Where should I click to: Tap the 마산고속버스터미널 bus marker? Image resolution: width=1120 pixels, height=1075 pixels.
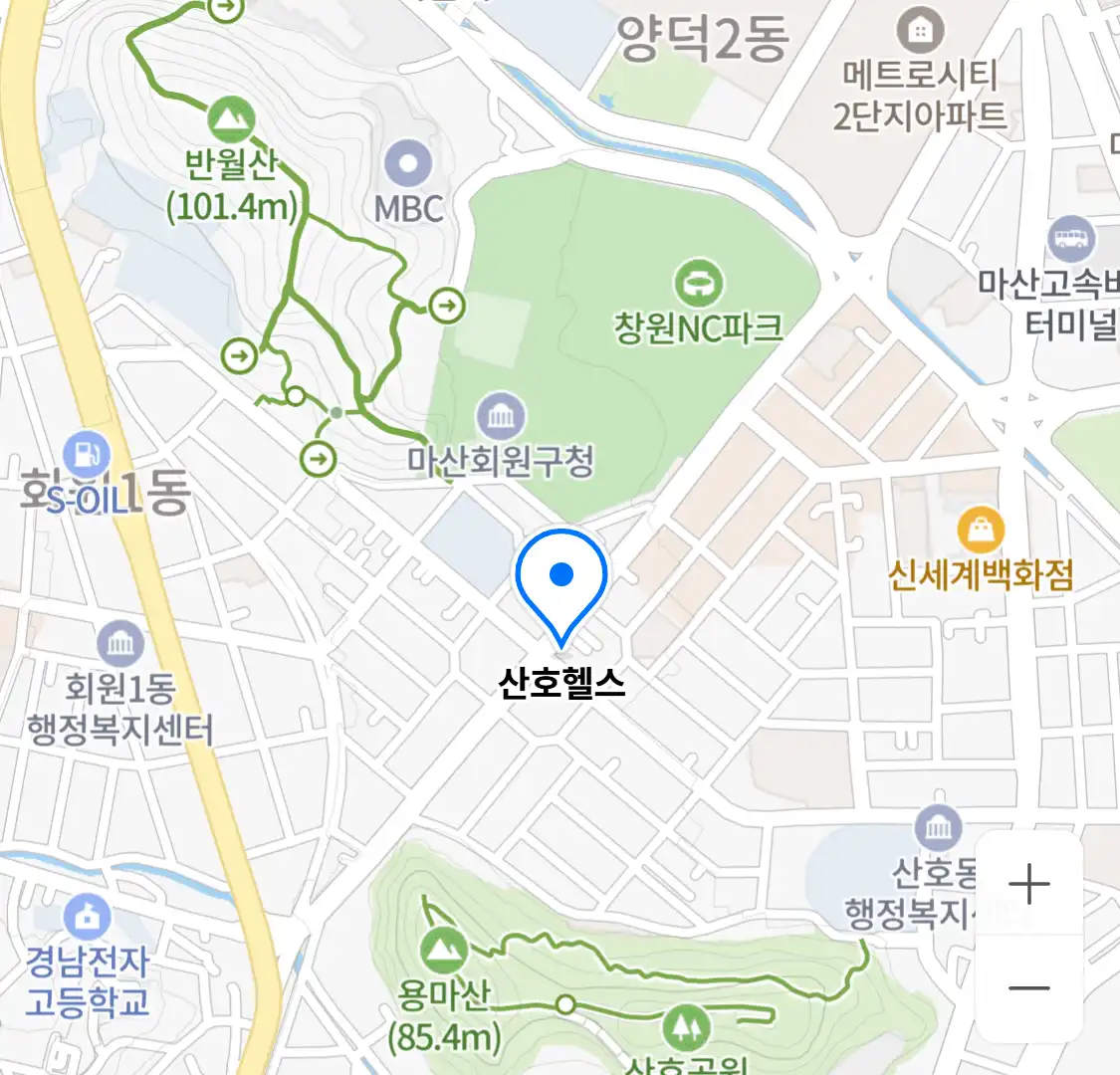click(1071, 239)
